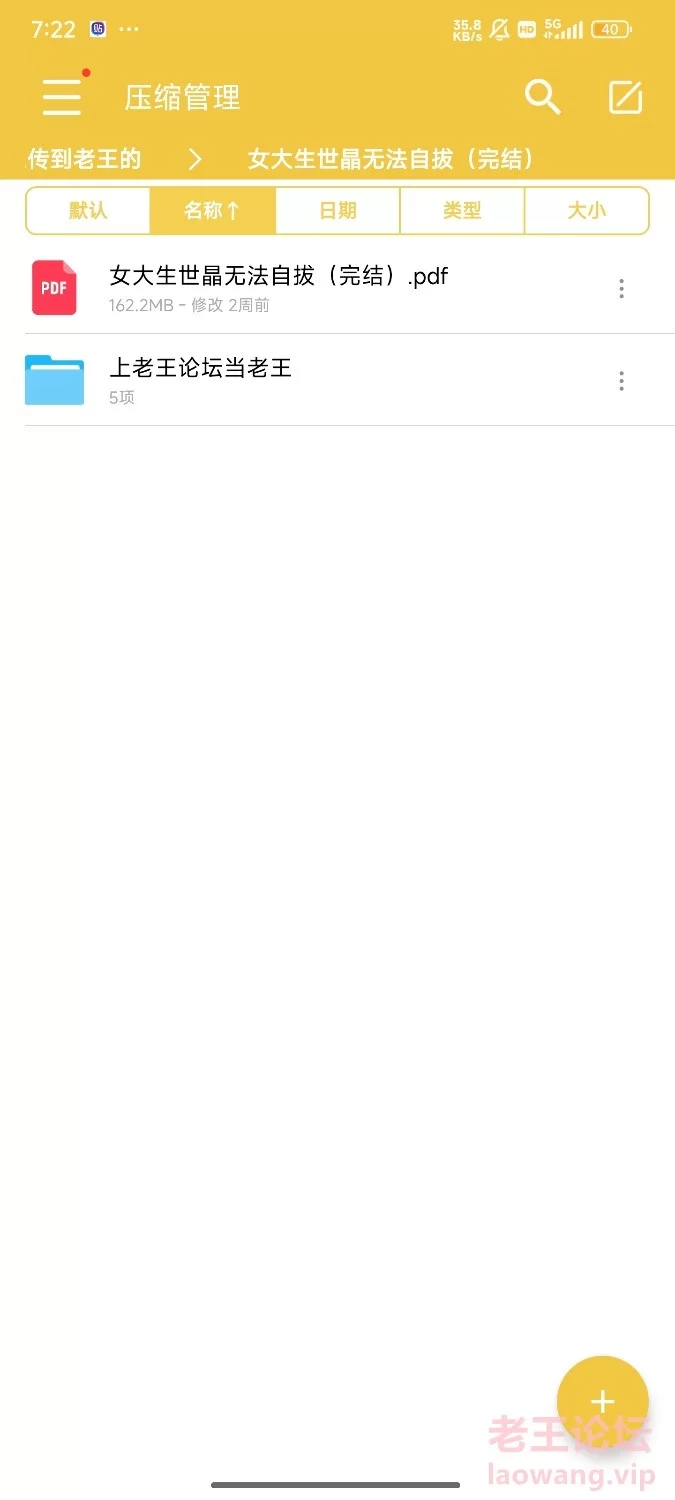Sort files by 名称
The height and width of the screenshot is (1500, 675).
click(x=212, y=210)
